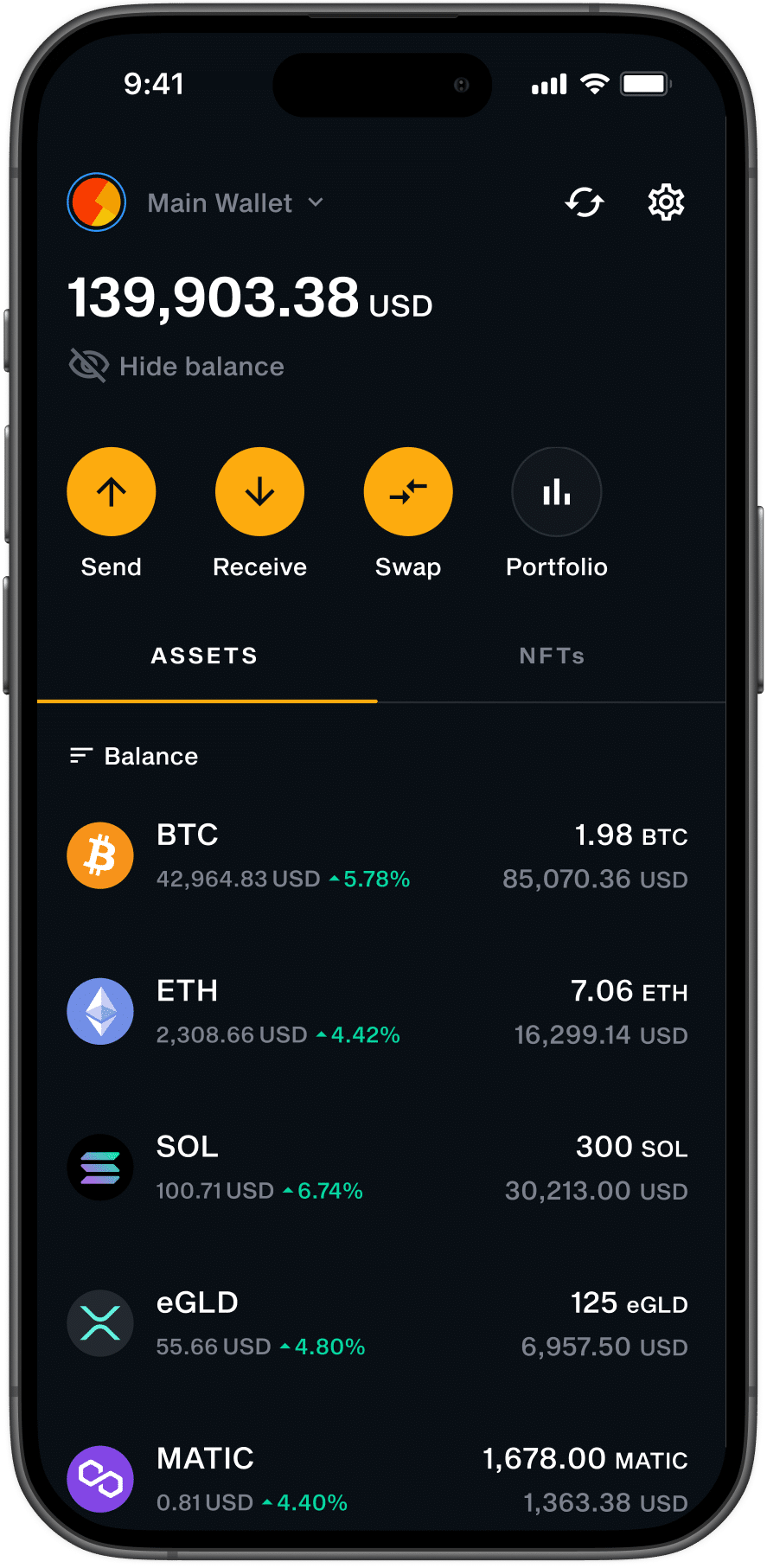Open the settings gear
The image size is (767, 1568).
coord(666,202)
